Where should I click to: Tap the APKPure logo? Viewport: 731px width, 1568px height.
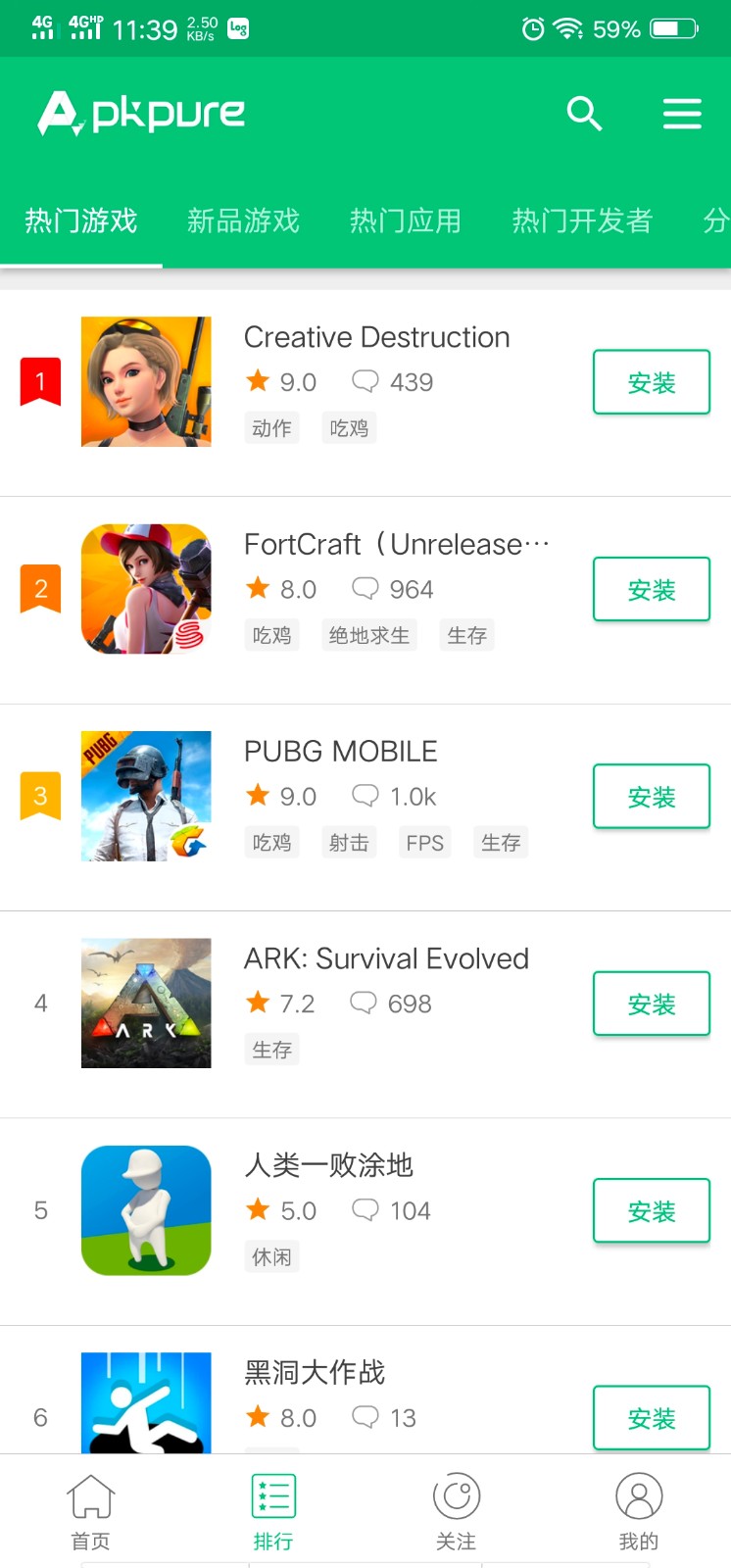140,113
